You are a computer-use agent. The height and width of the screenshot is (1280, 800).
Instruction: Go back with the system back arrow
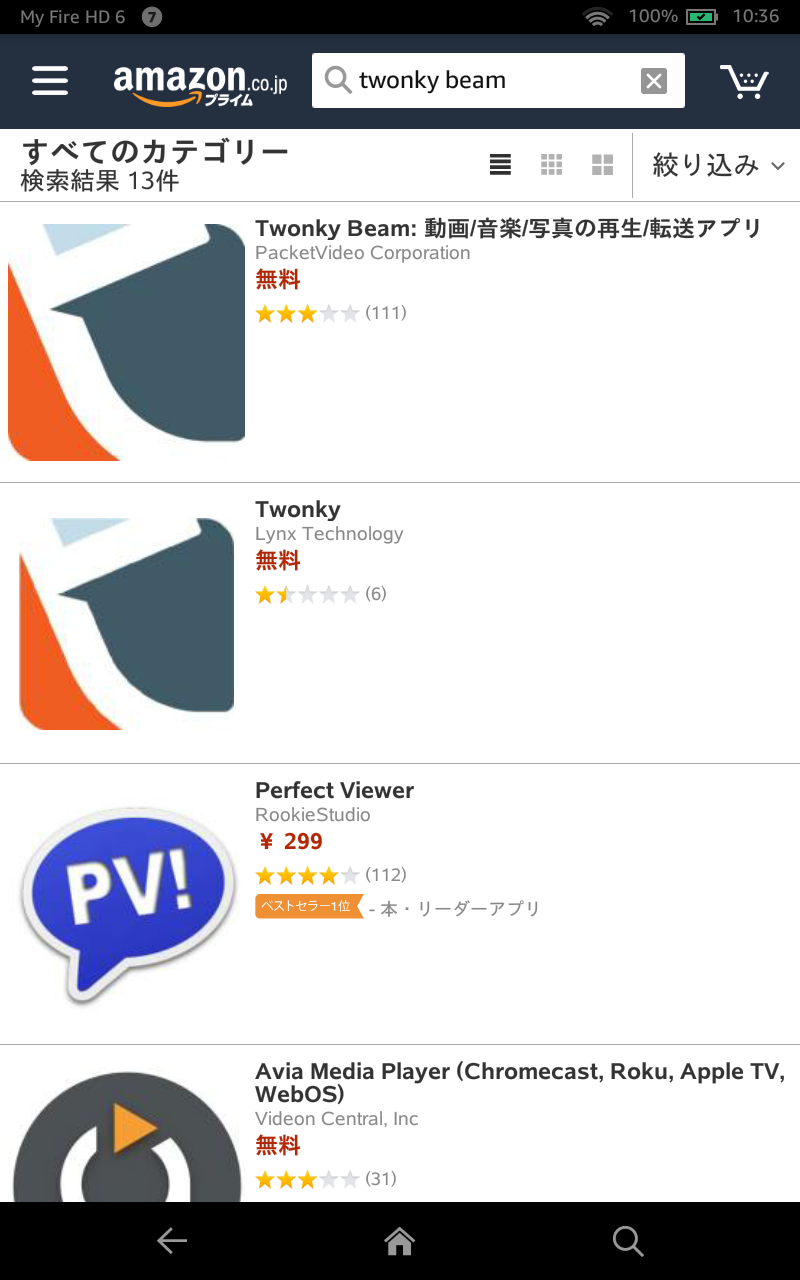(x=172, y=1241)
